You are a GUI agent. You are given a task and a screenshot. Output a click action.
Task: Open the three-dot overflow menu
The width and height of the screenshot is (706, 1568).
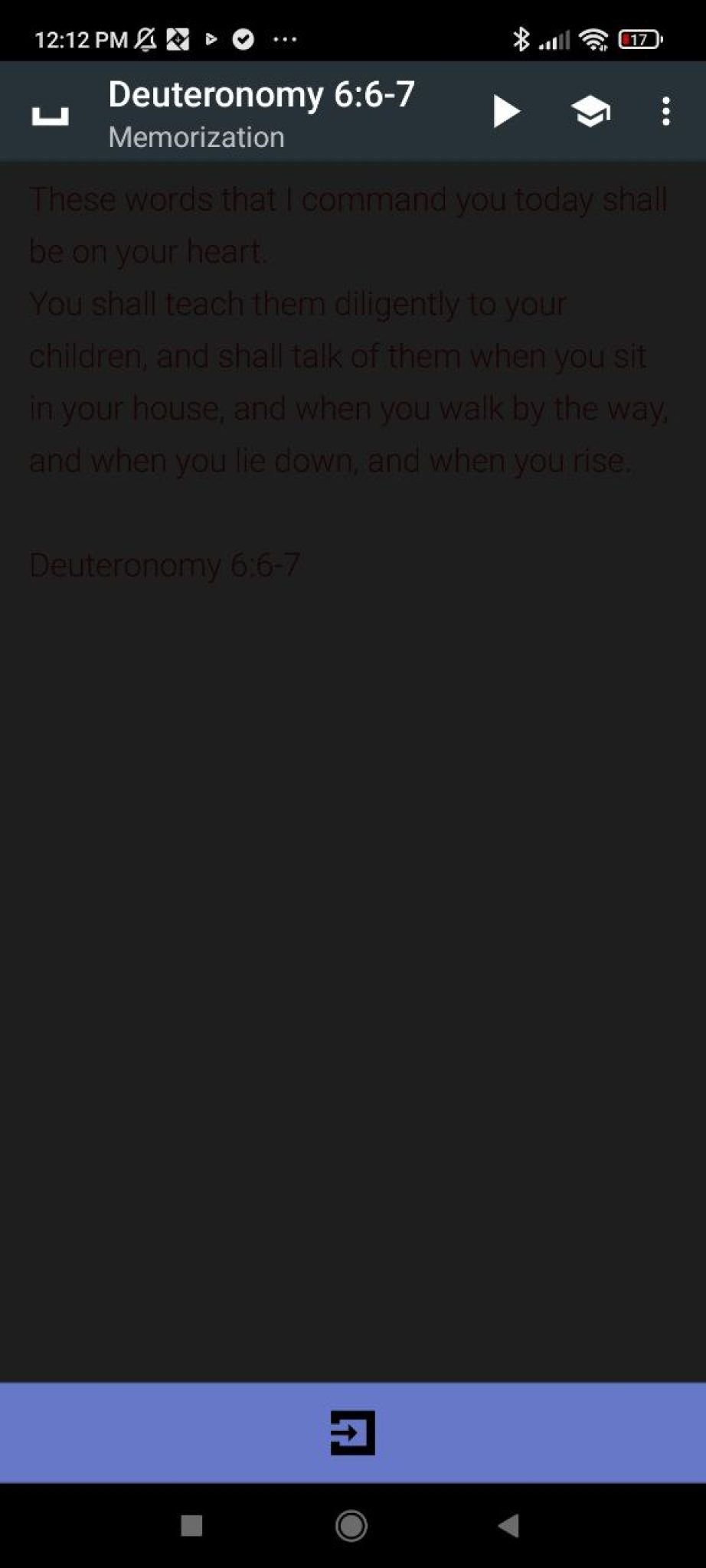[665, 112]
